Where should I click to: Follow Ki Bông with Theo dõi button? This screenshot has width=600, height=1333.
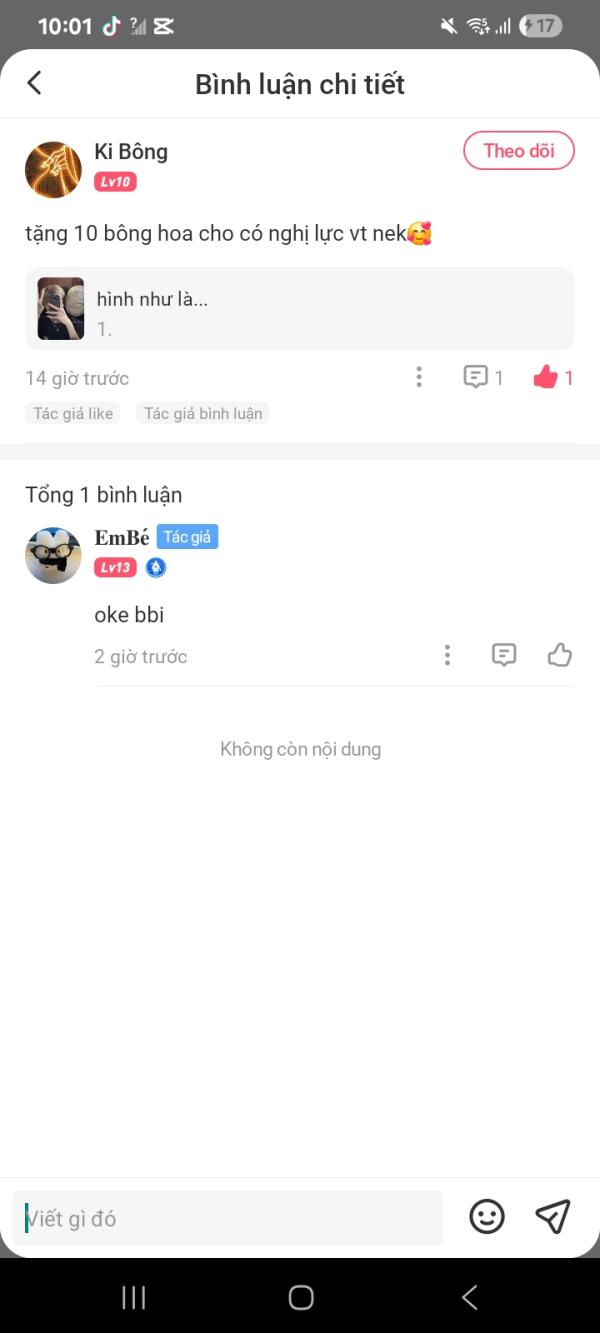tap(518, 151)
